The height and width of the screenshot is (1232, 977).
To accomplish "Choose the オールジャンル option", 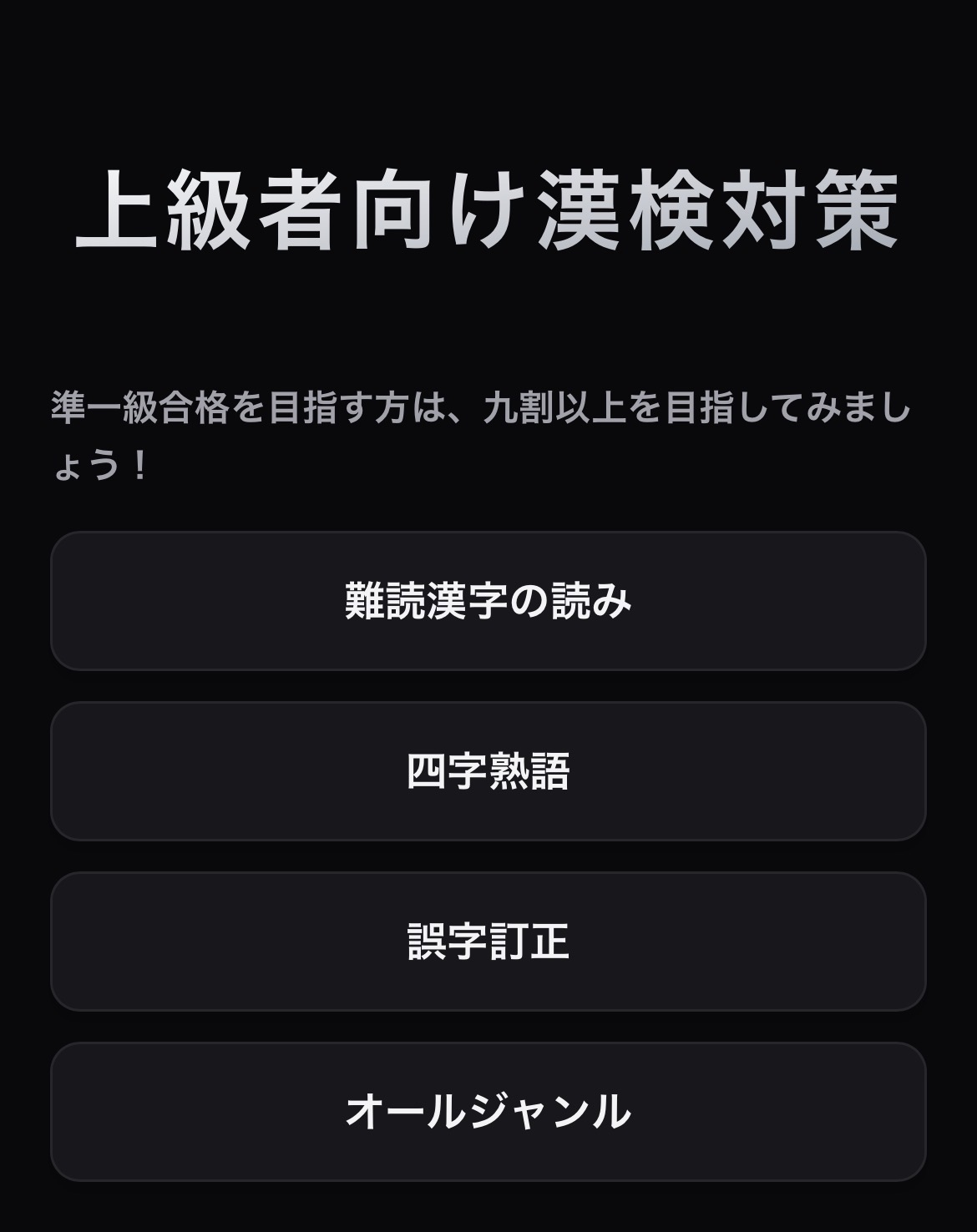I will click(x=488, y=1112).
